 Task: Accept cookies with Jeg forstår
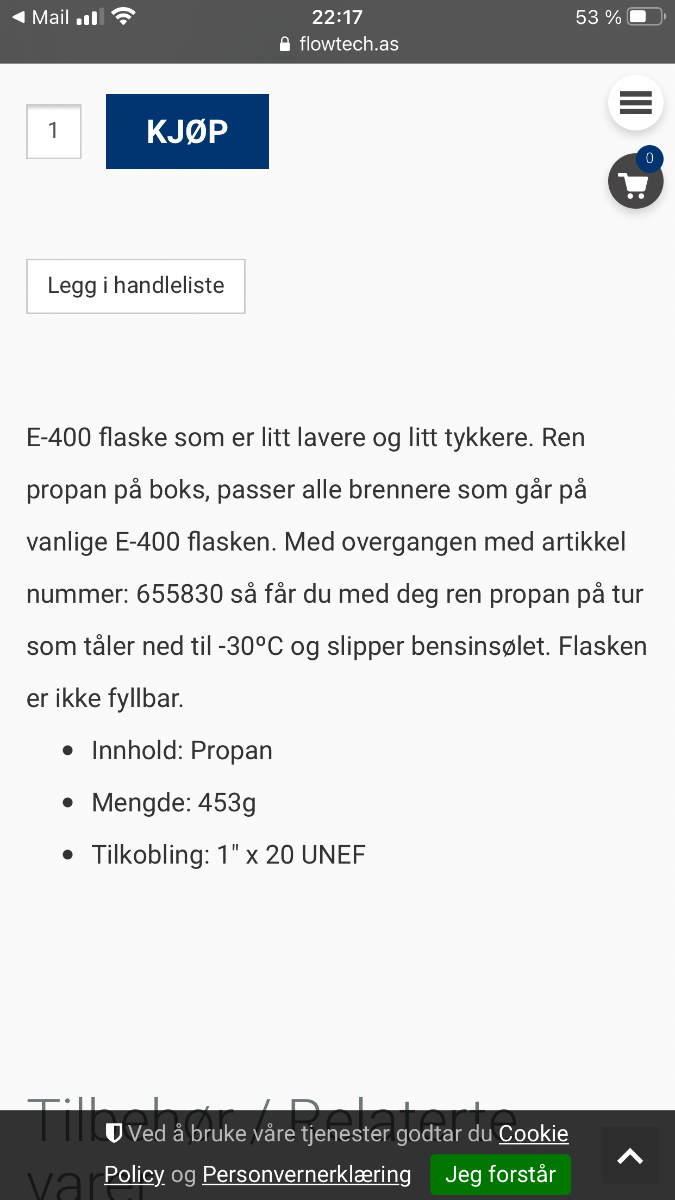(x=500, y=1175)
